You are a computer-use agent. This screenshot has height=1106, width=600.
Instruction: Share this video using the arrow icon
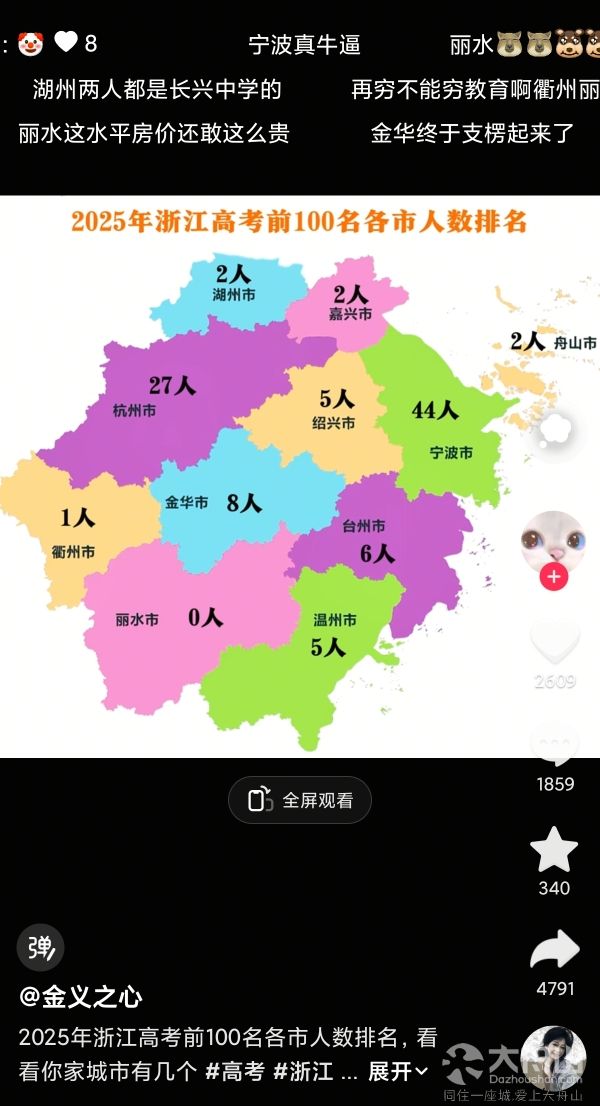click(x=554, y=951)
